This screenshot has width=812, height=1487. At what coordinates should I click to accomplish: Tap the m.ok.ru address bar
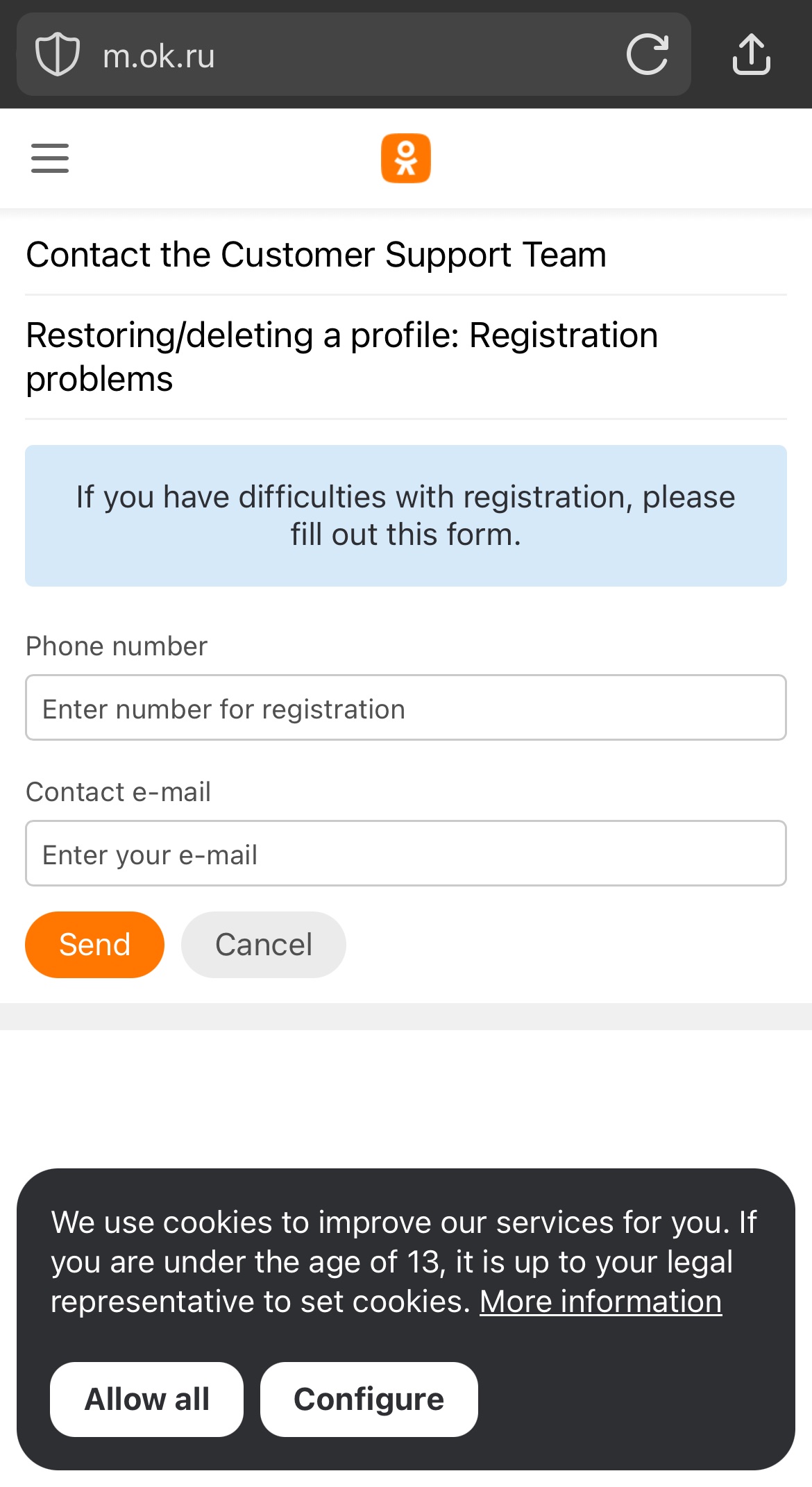tap(347, 56)
